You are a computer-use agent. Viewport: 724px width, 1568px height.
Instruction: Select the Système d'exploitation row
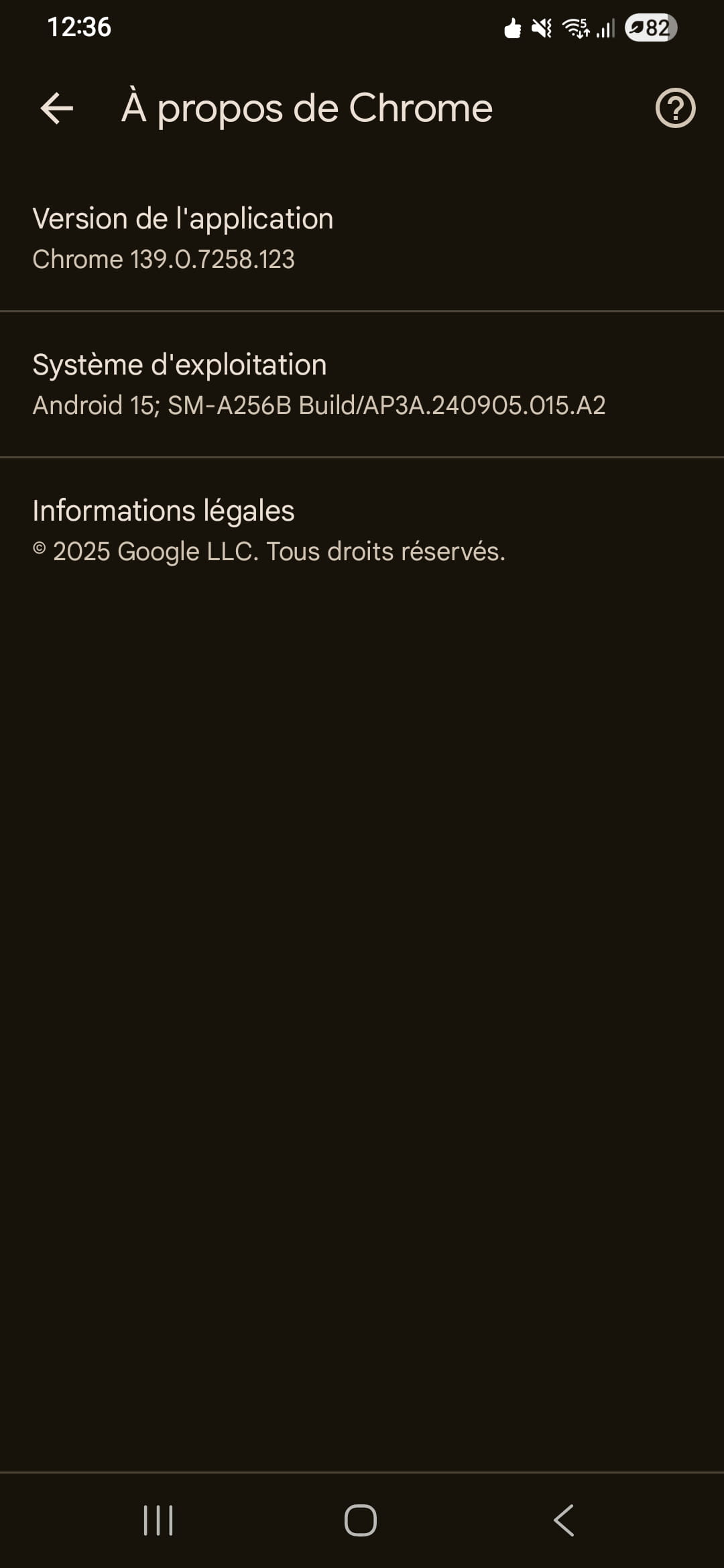[362, 385]
